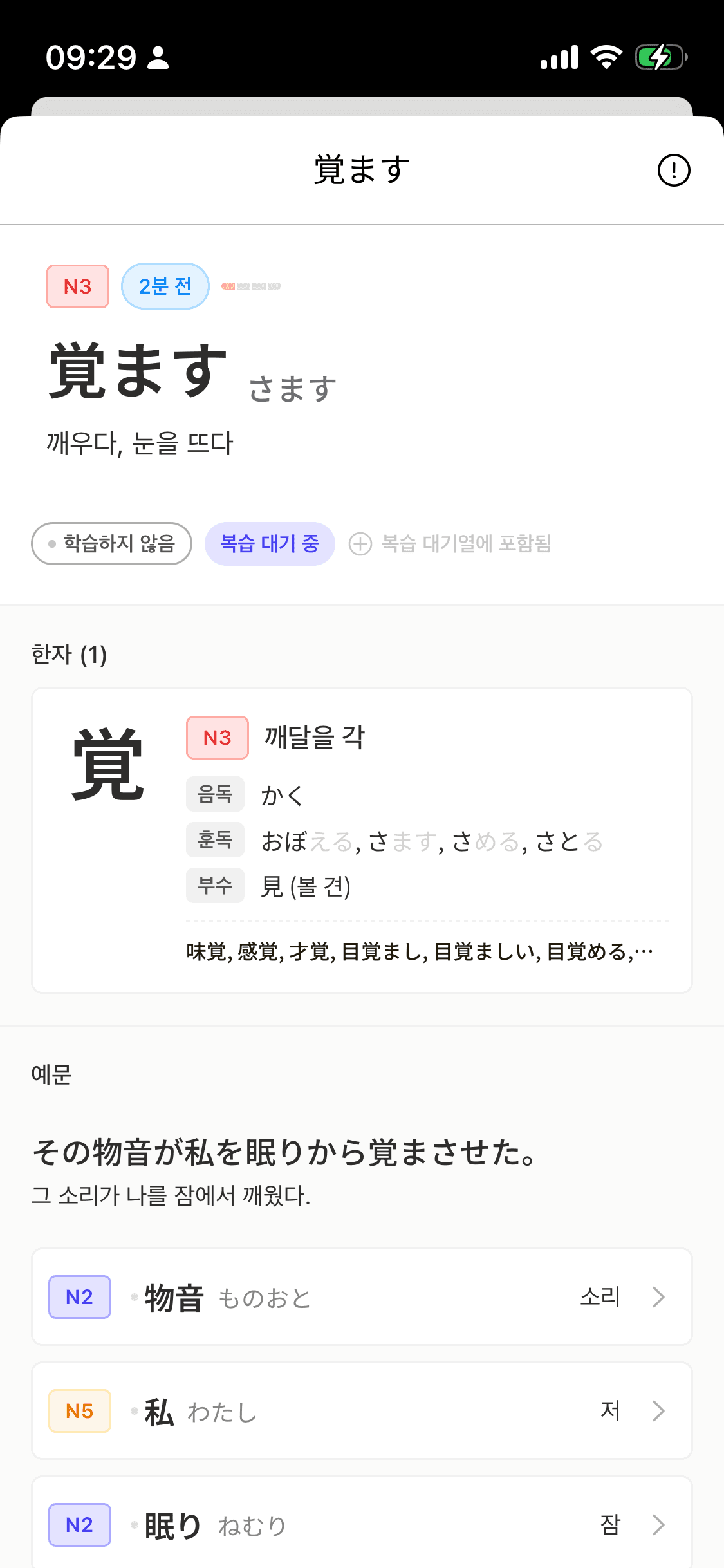This screenshot has width=724, height=1568.
Task: Tap the Wi-Fi status icon
Action: [x=604, y=57]
